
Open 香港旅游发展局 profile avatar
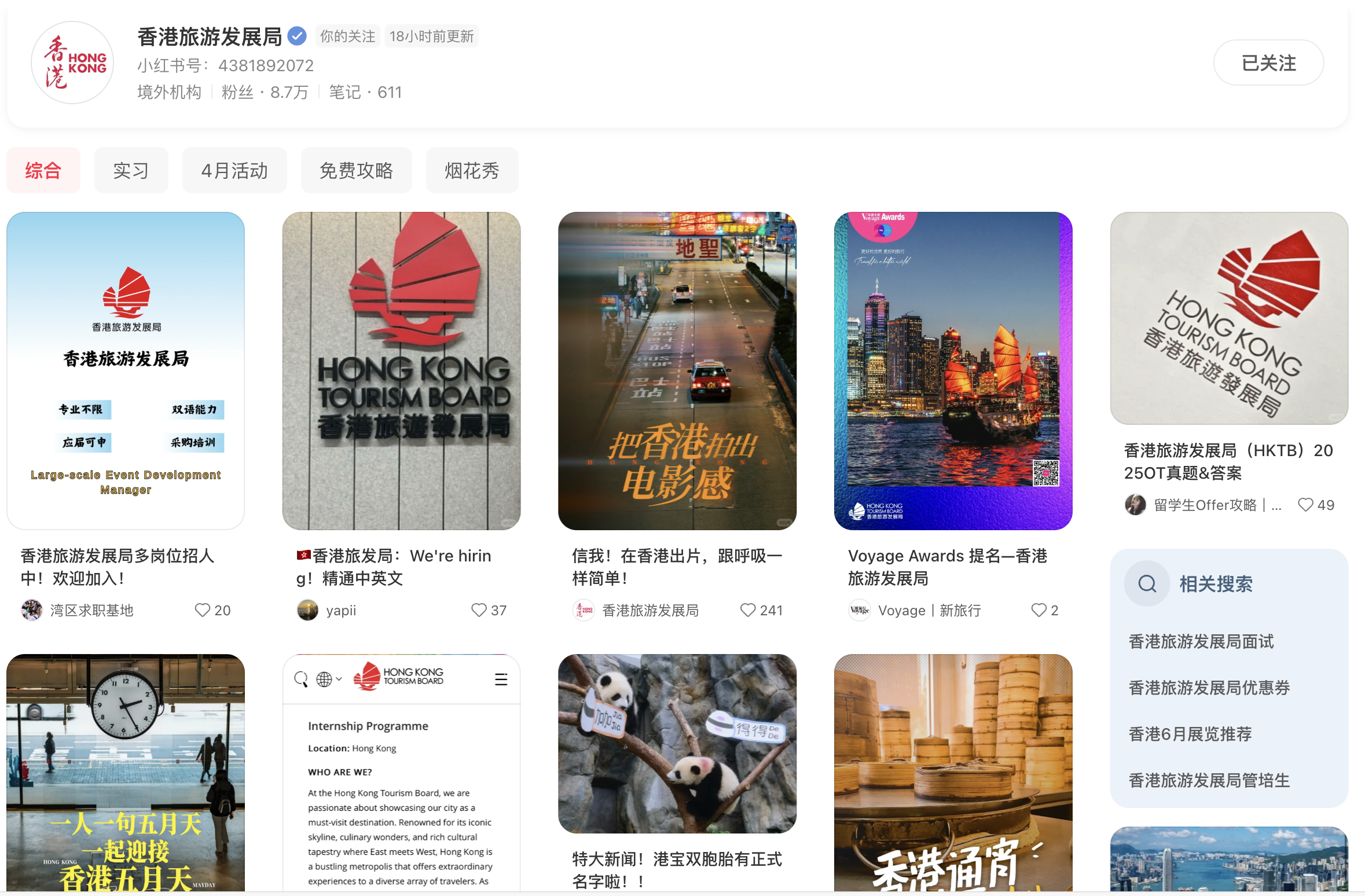pyautogui.click(x=72, y=63)
